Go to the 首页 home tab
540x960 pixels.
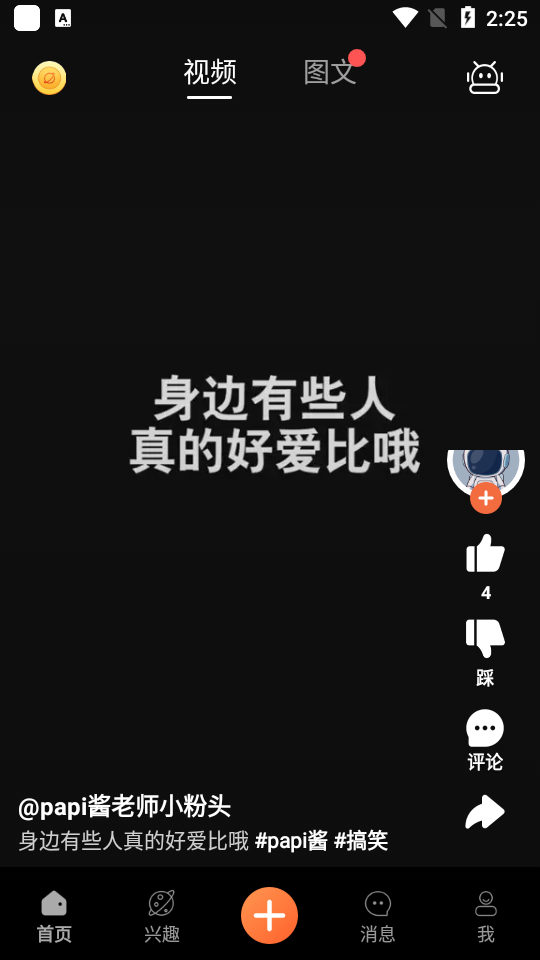[x=54, y=916]
